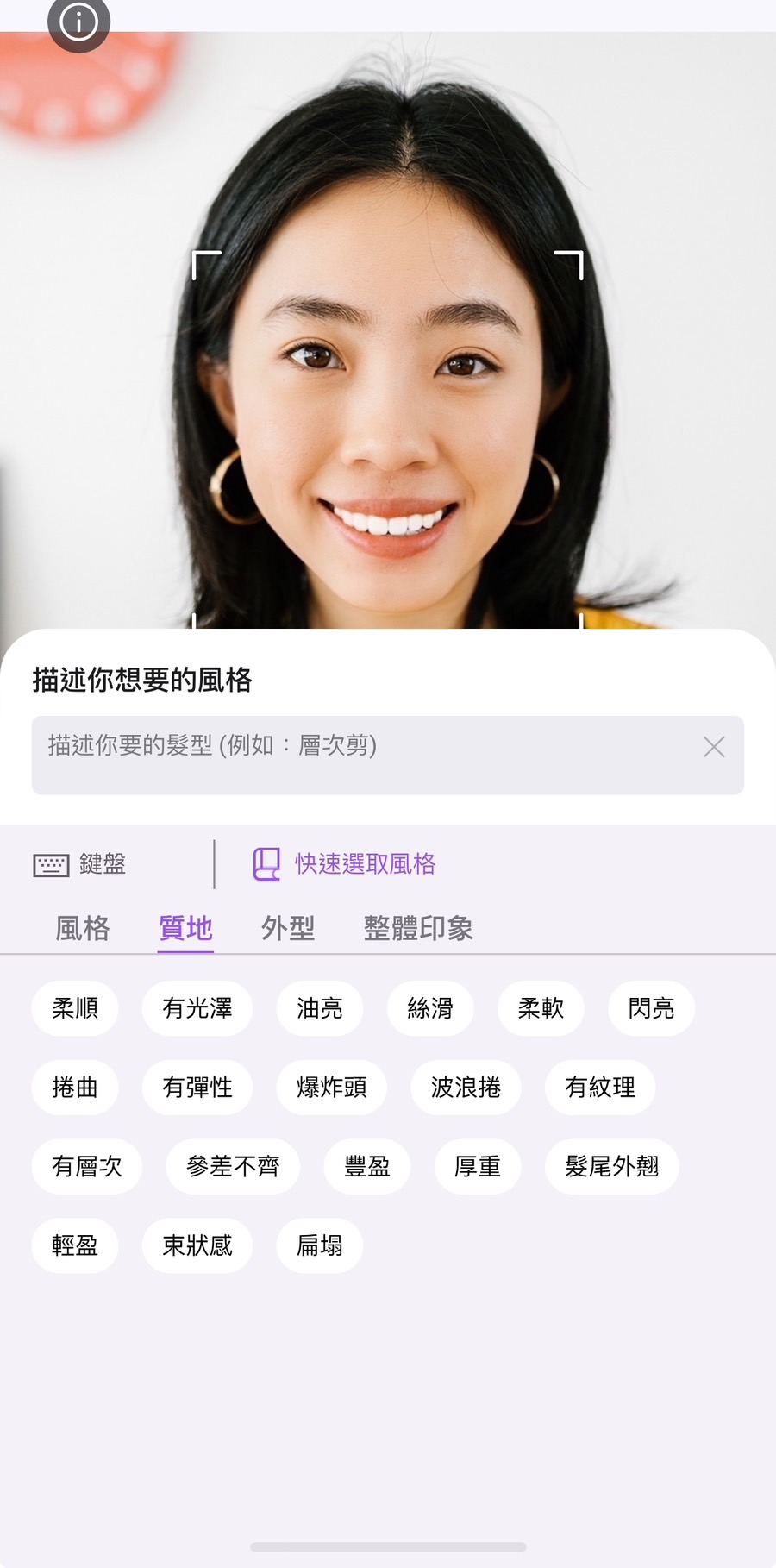The height and width of the screenshot is (1568, 776).
Task: Choose the 參差不齊 chip
Action: (x=233, y=1167)
